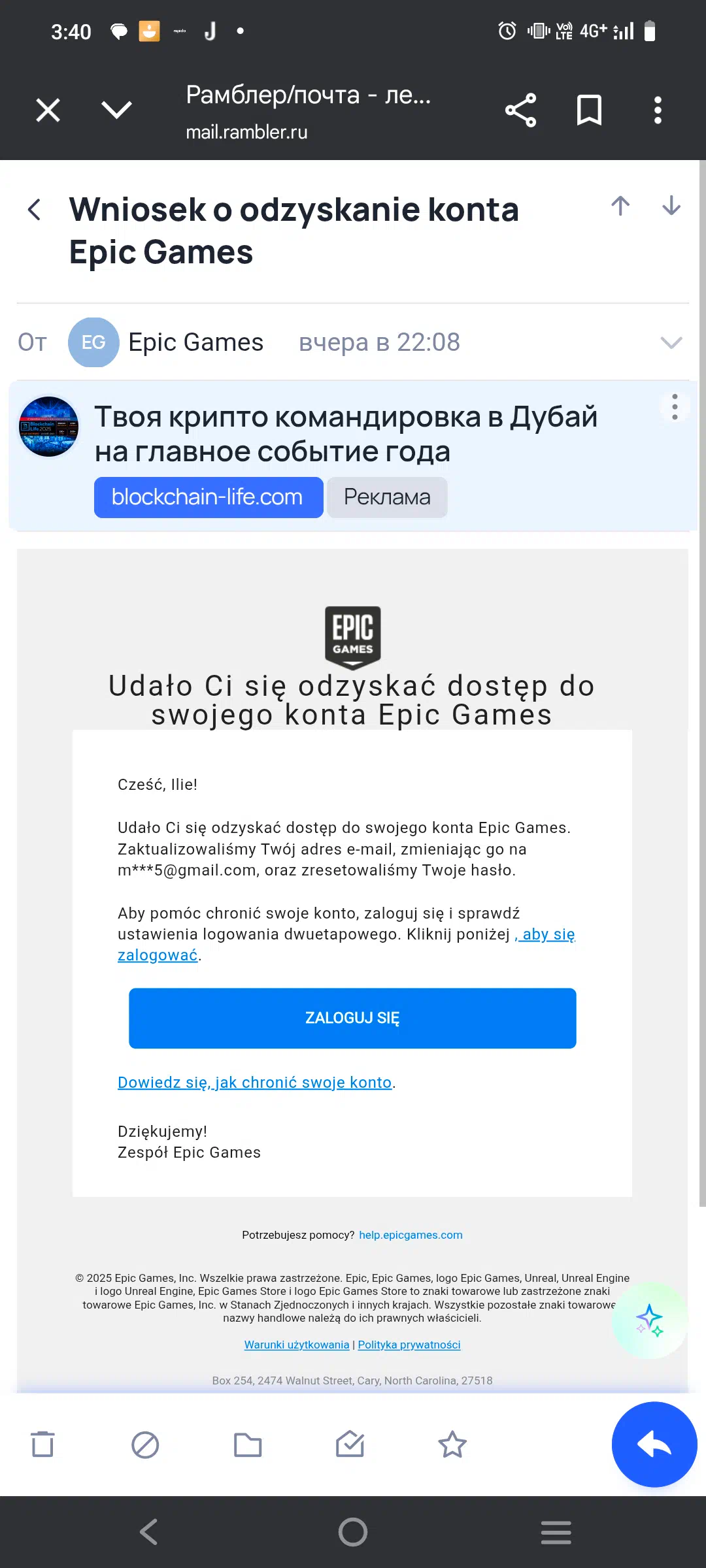Delete this email with the trash icon
This screenshot has width=706, height=1568.
point(43,1445)
